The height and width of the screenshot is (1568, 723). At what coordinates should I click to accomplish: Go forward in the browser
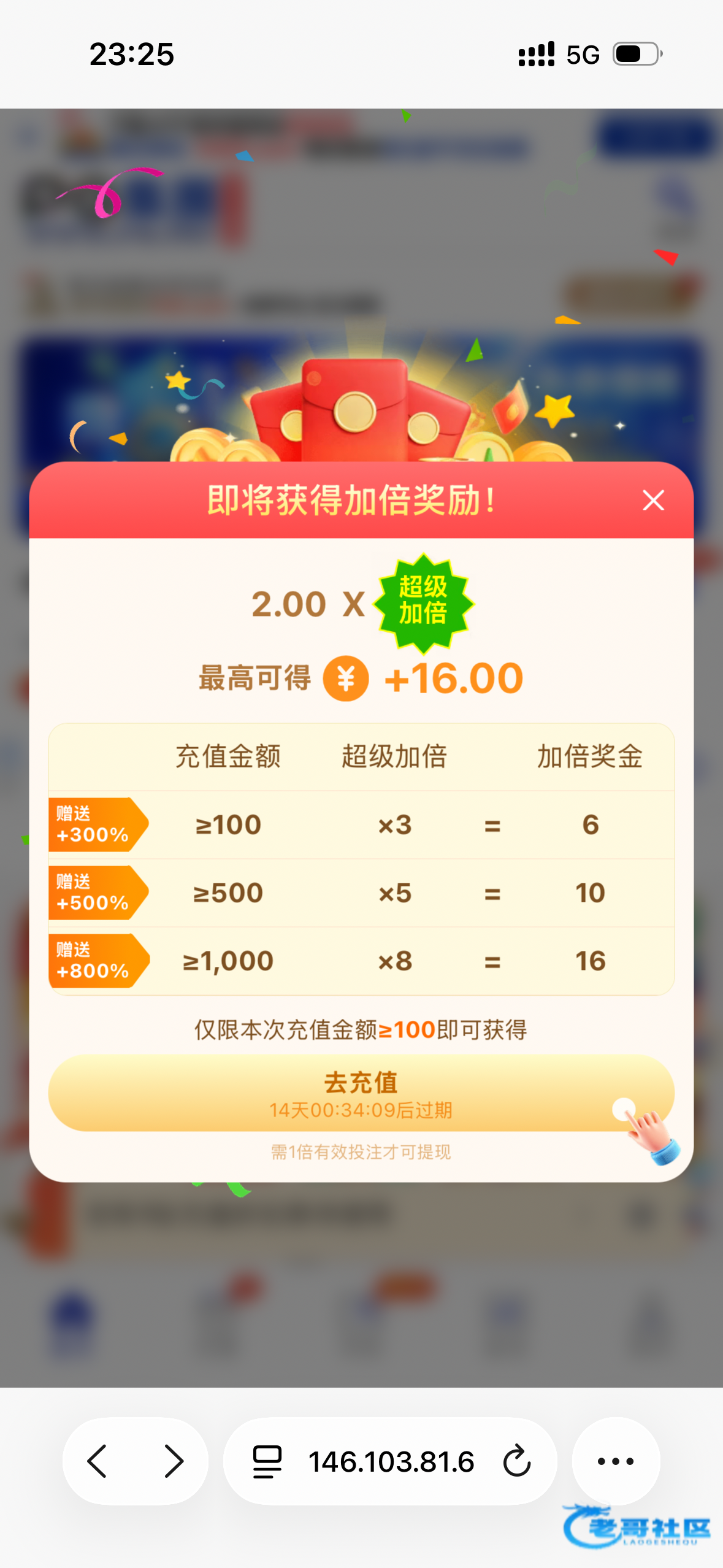tap(174, 1461)
